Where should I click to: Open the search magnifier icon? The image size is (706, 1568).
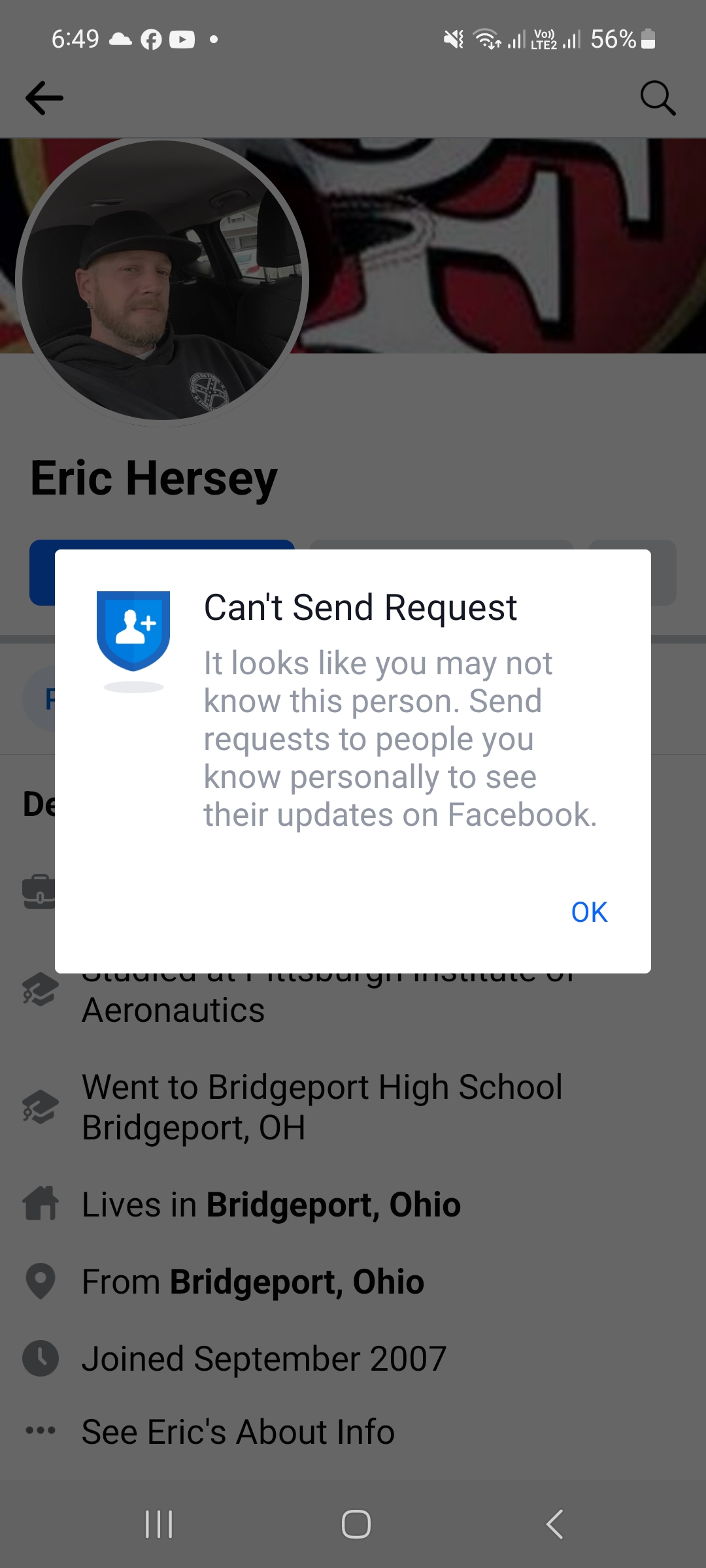pyautogui.click(x=657, y=98)
